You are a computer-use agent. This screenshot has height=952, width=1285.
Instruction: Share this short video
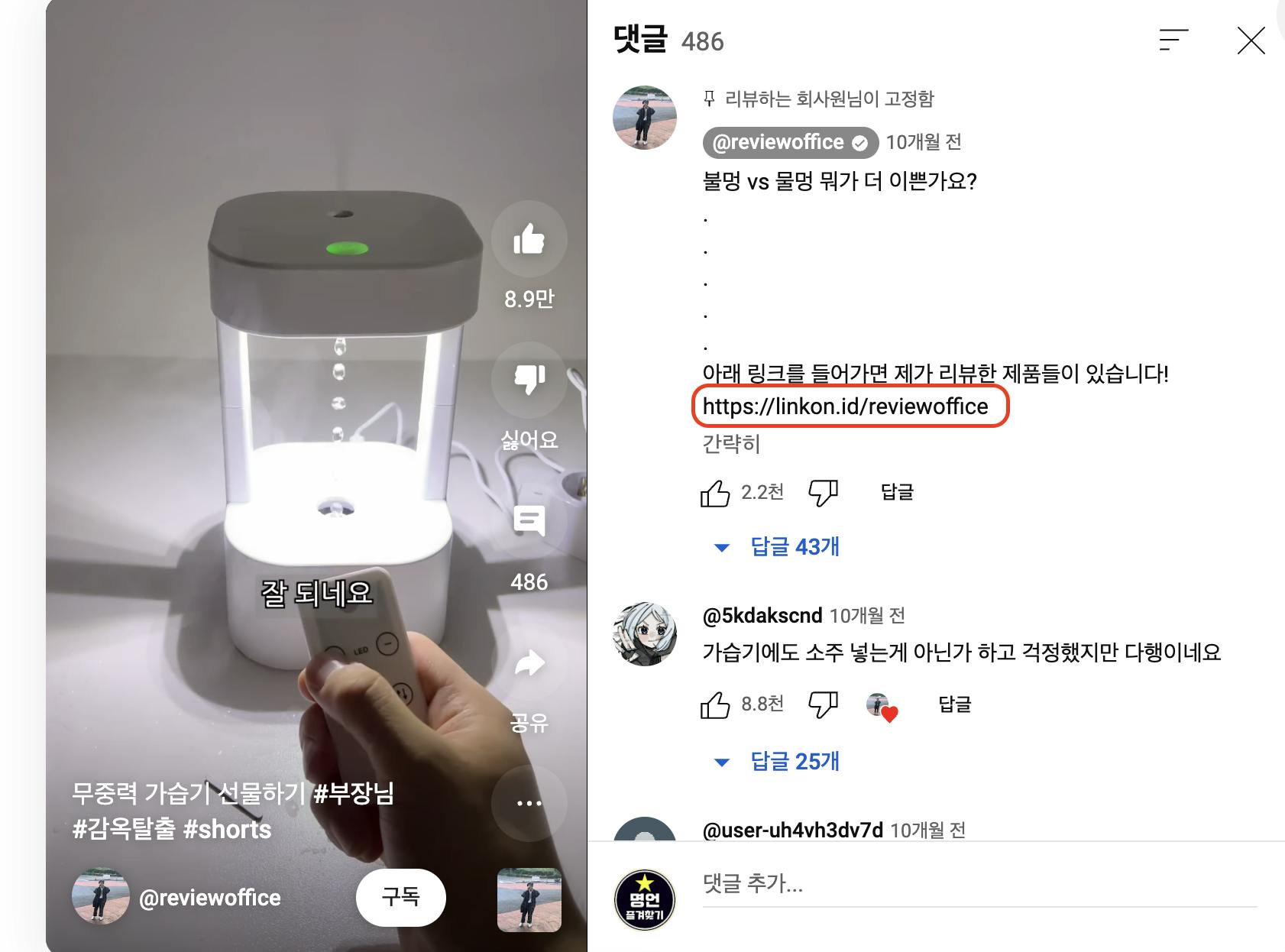pos(529,663)
